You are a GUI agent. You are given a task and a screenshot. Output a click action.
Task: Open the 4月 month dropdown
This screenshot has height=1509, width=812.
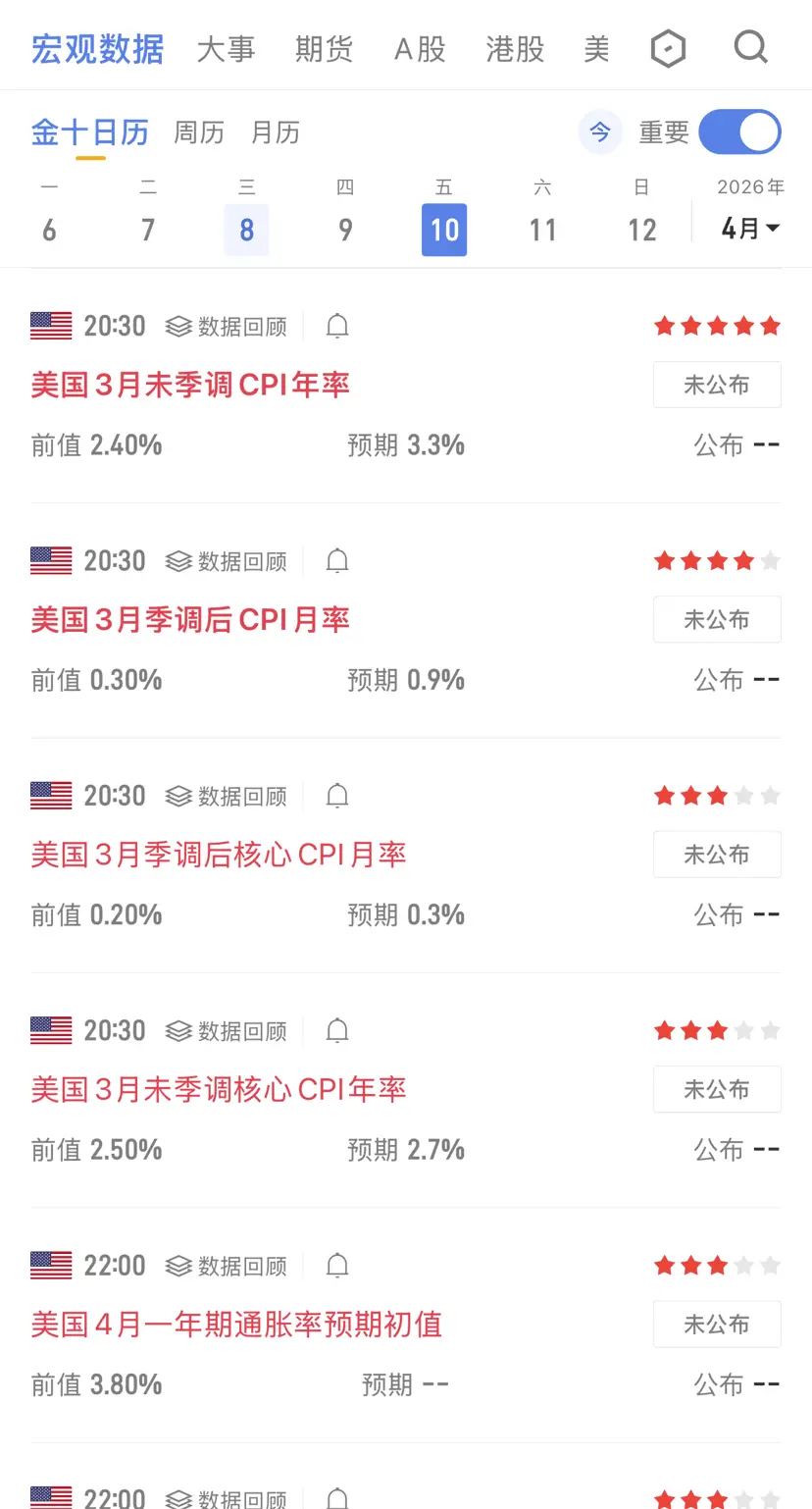point(750,229)
